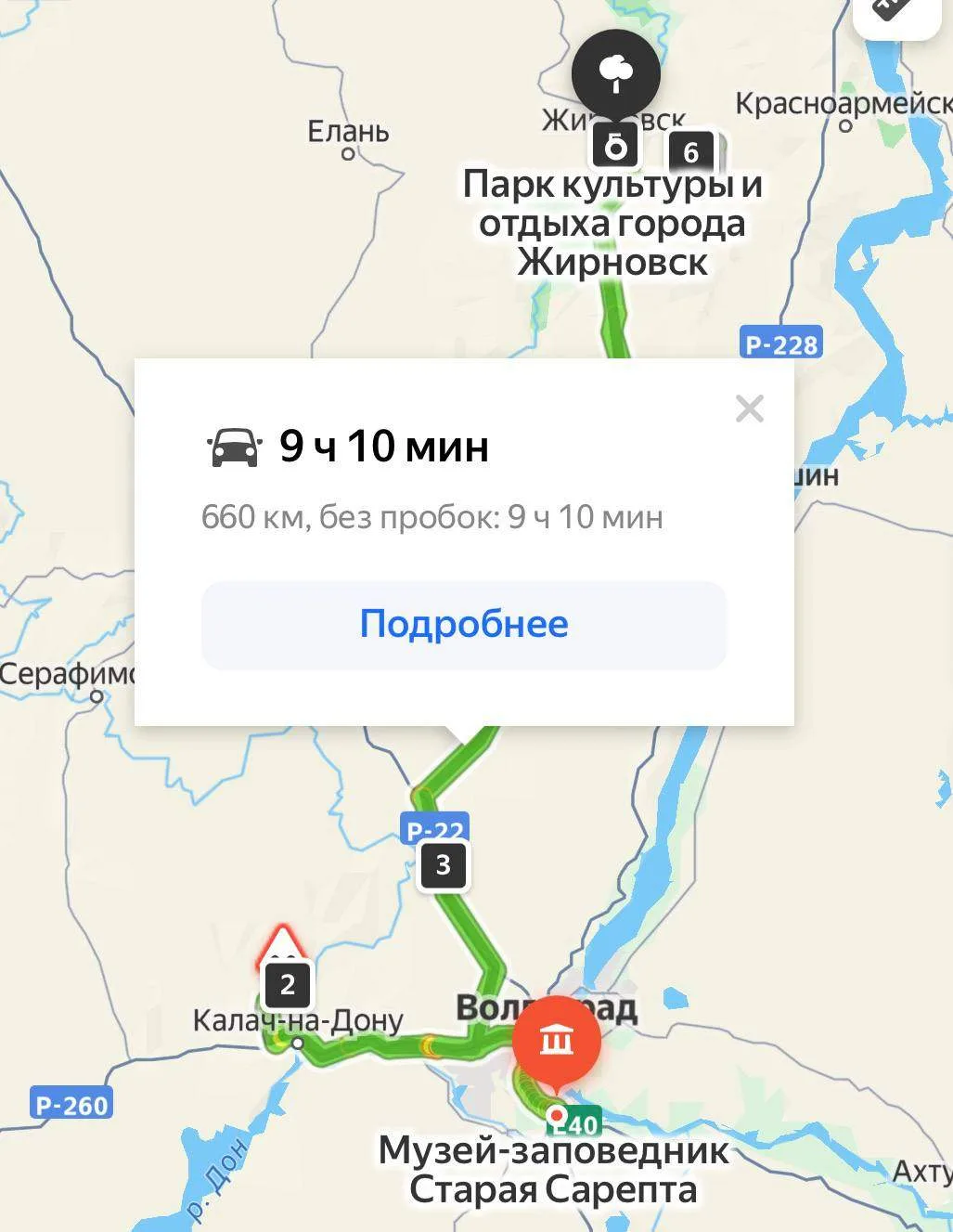Select route waypoint marker 2
This screenshot has width=953, height=1232.
coord(288,985)
